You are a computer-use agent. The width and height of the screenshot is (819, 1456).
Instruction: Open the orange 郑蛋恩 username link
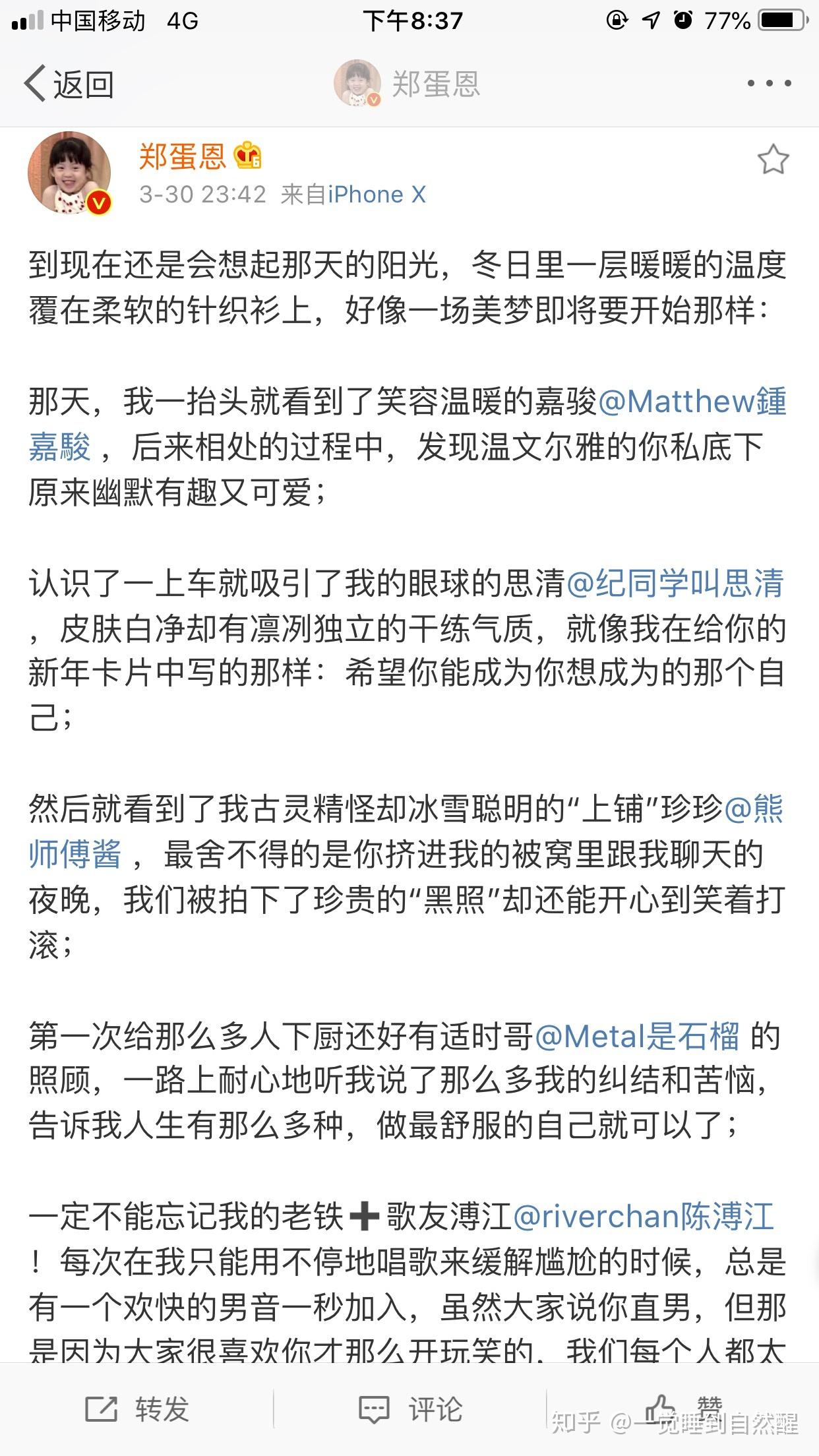pyautogui.click(x=183, y=156)
